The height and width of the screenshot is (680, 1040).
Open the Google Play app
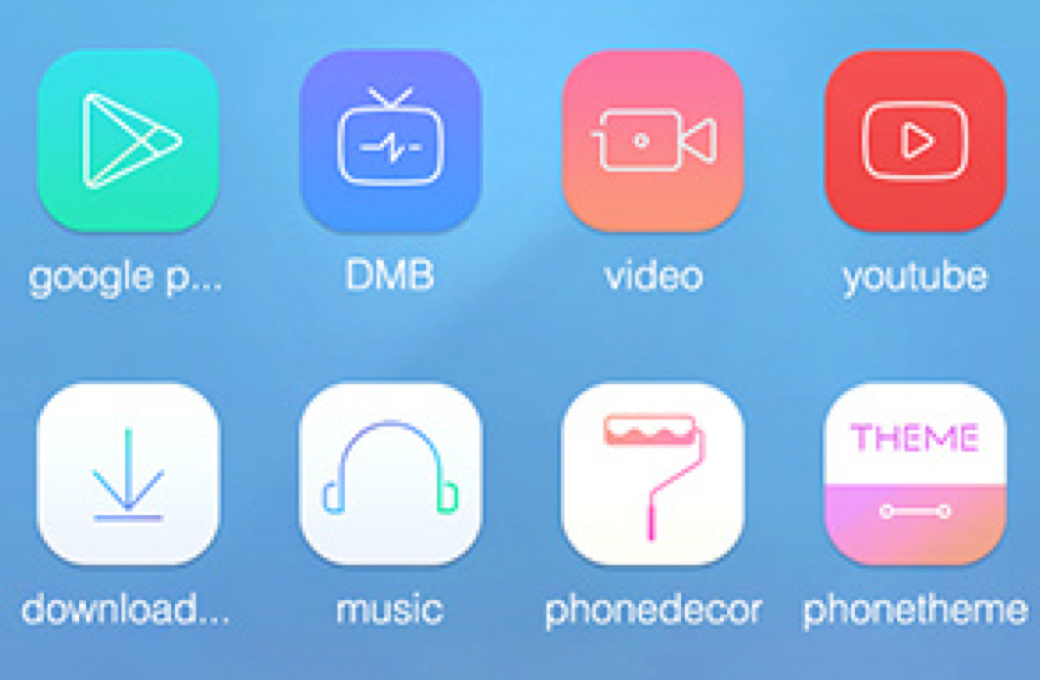[x=128, y=140]
